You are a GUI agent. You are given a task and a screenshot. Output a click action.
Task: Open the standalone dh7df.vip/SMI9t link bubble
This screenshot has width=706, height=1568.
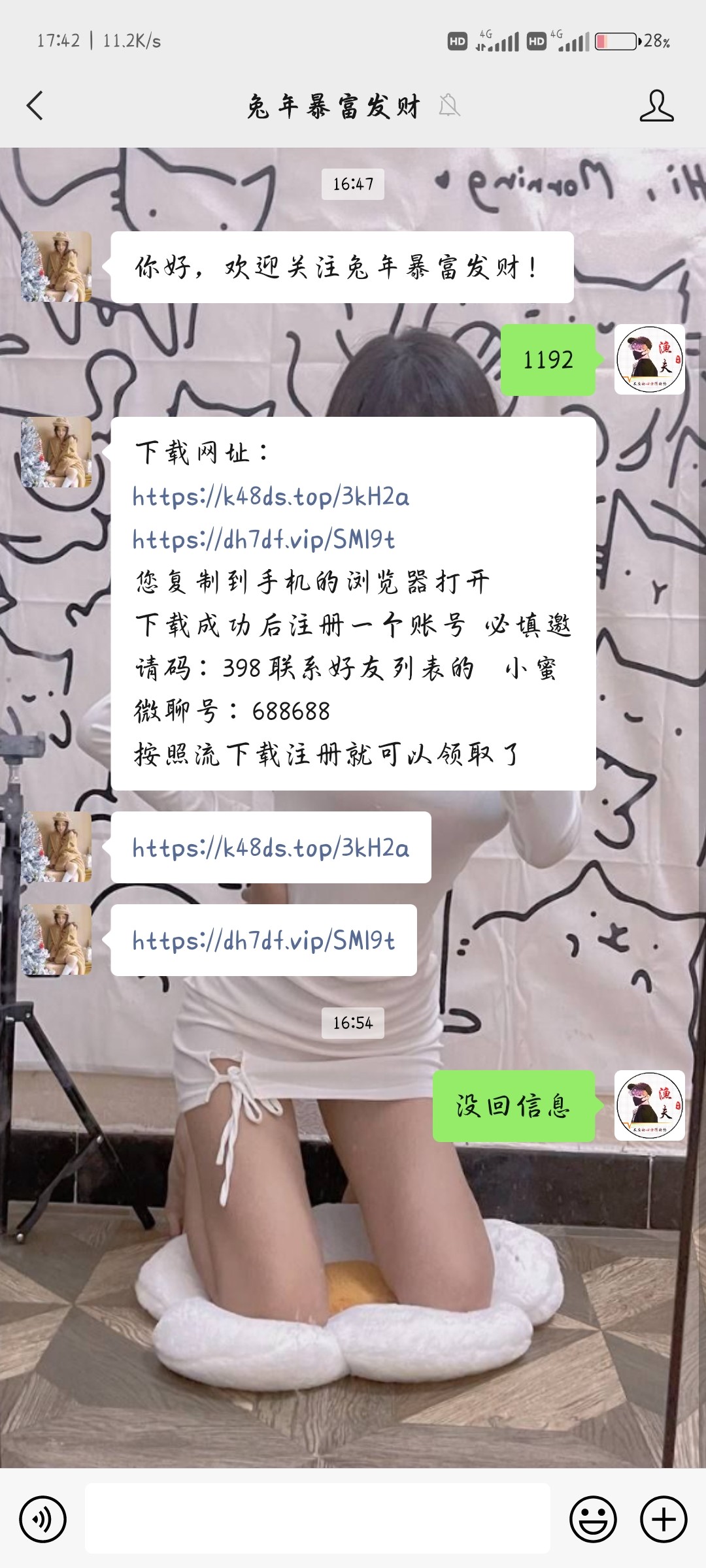tap(263, 941)
